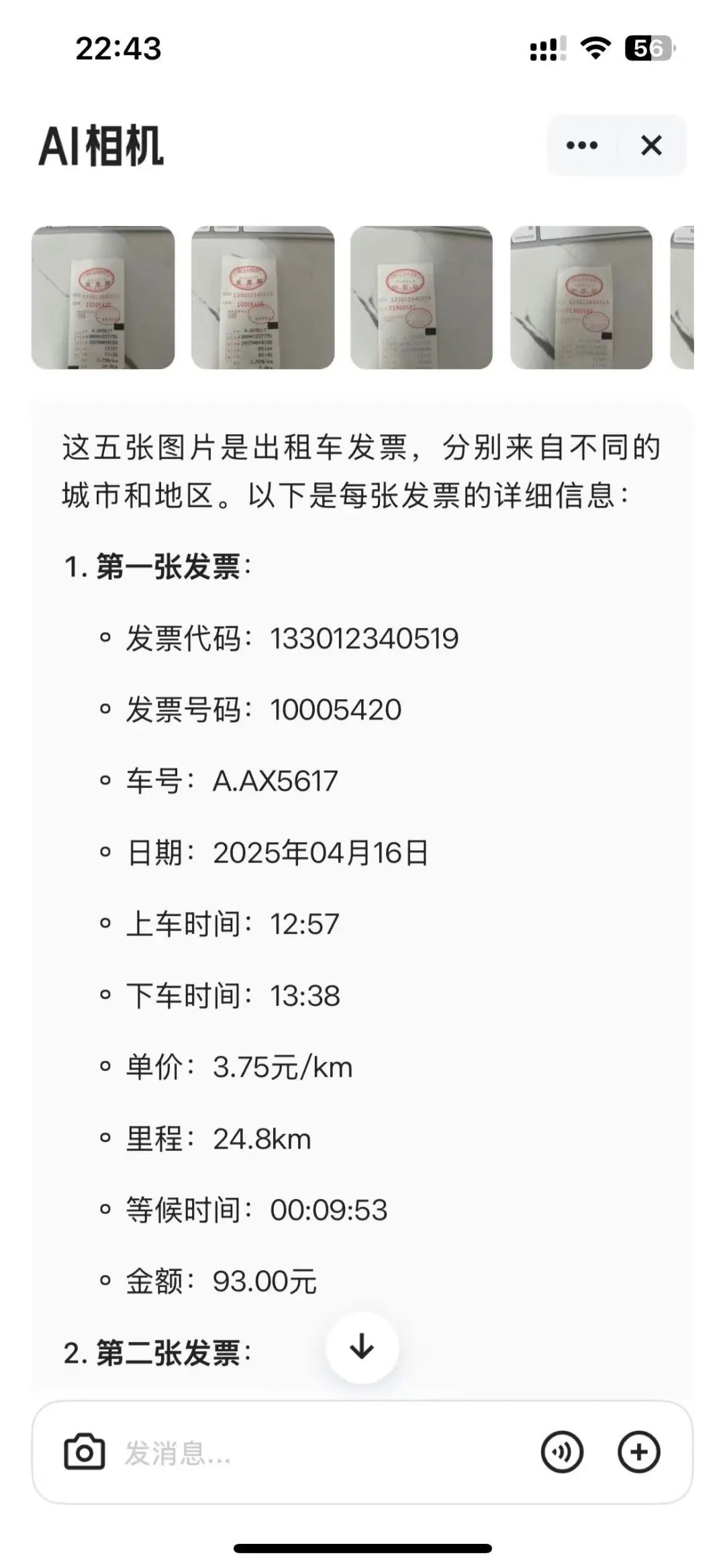Close the AI相机 mini program
This screenshot has height=1568, width=725.
651,145
